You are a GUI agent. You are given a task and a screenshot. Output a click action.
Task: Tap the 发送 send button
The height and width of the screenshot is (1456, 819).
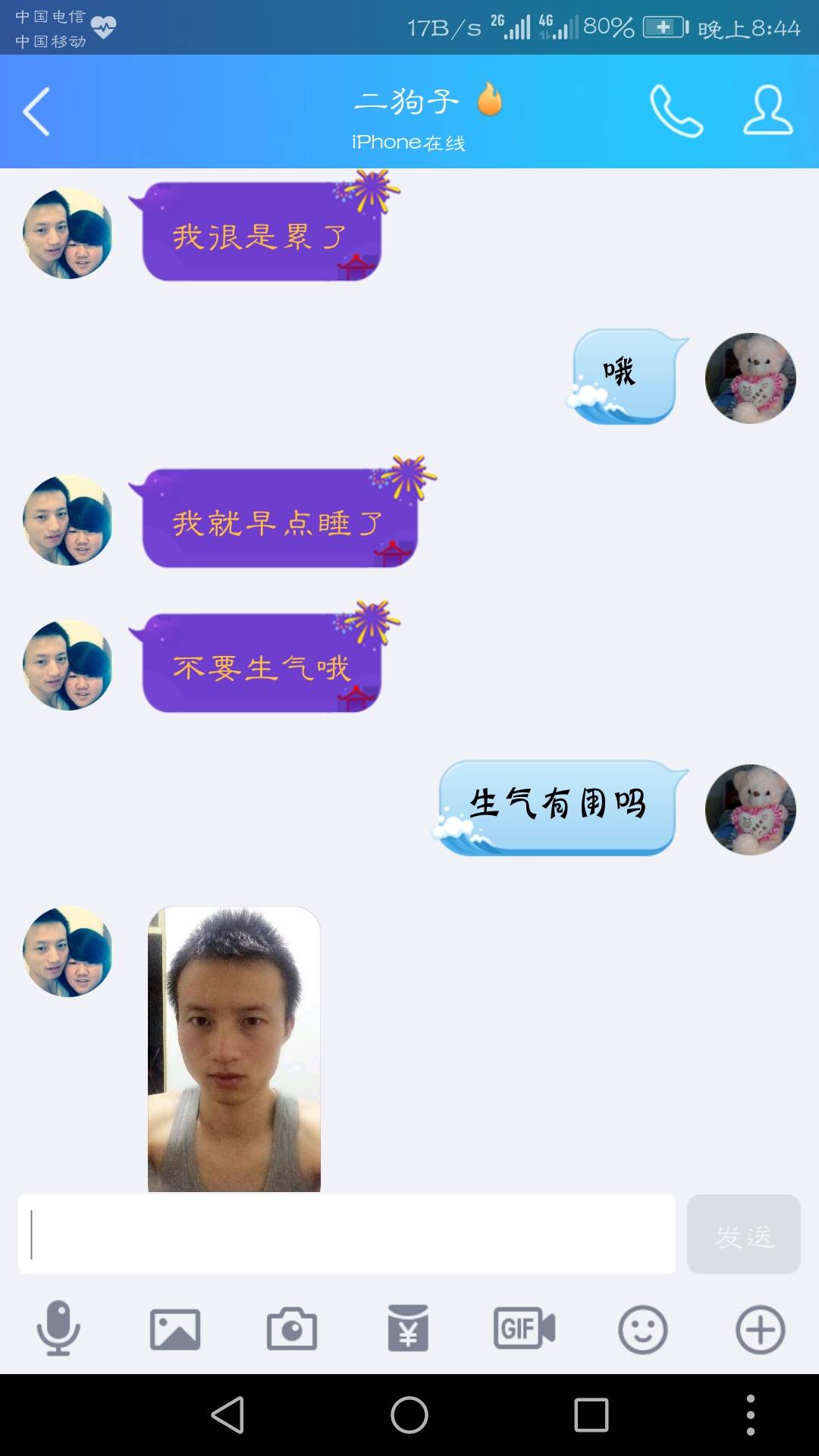743,1235
